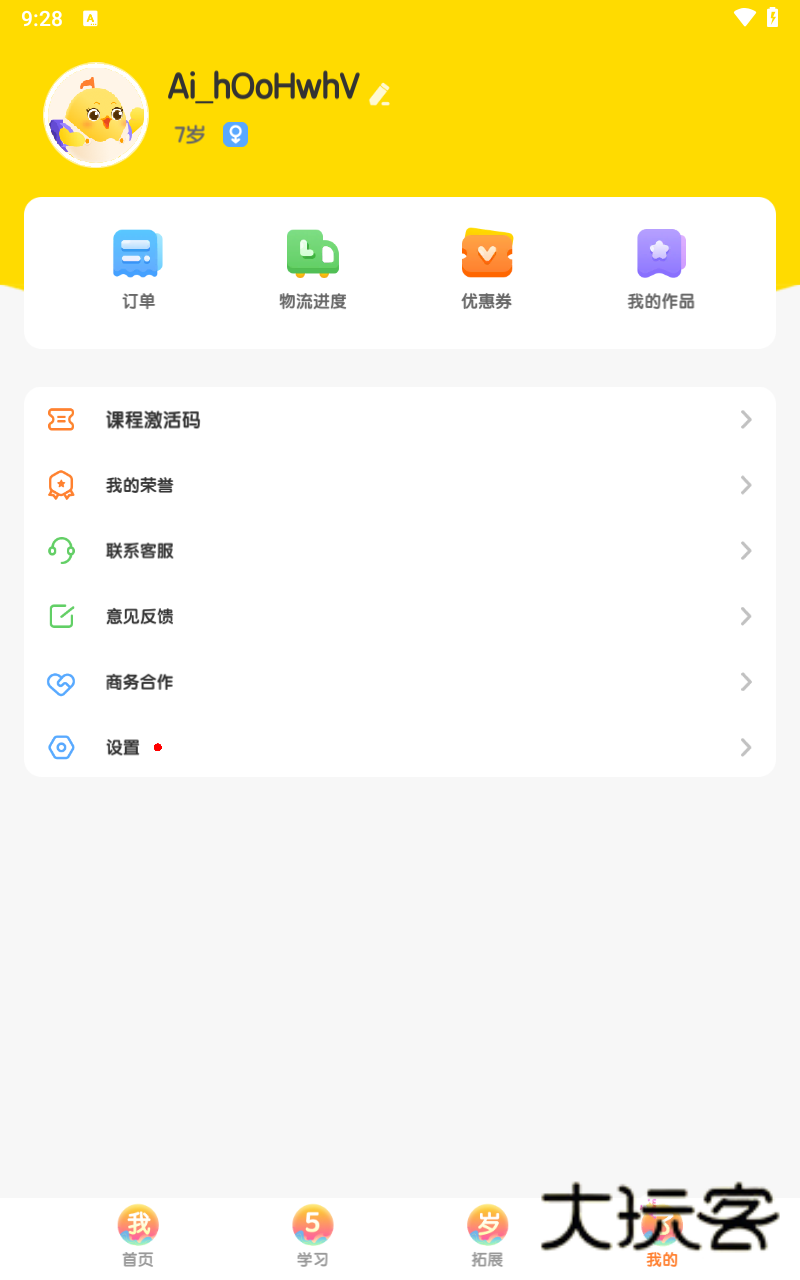
Task: View 我的作品 my works
Action: click(661, 254)
